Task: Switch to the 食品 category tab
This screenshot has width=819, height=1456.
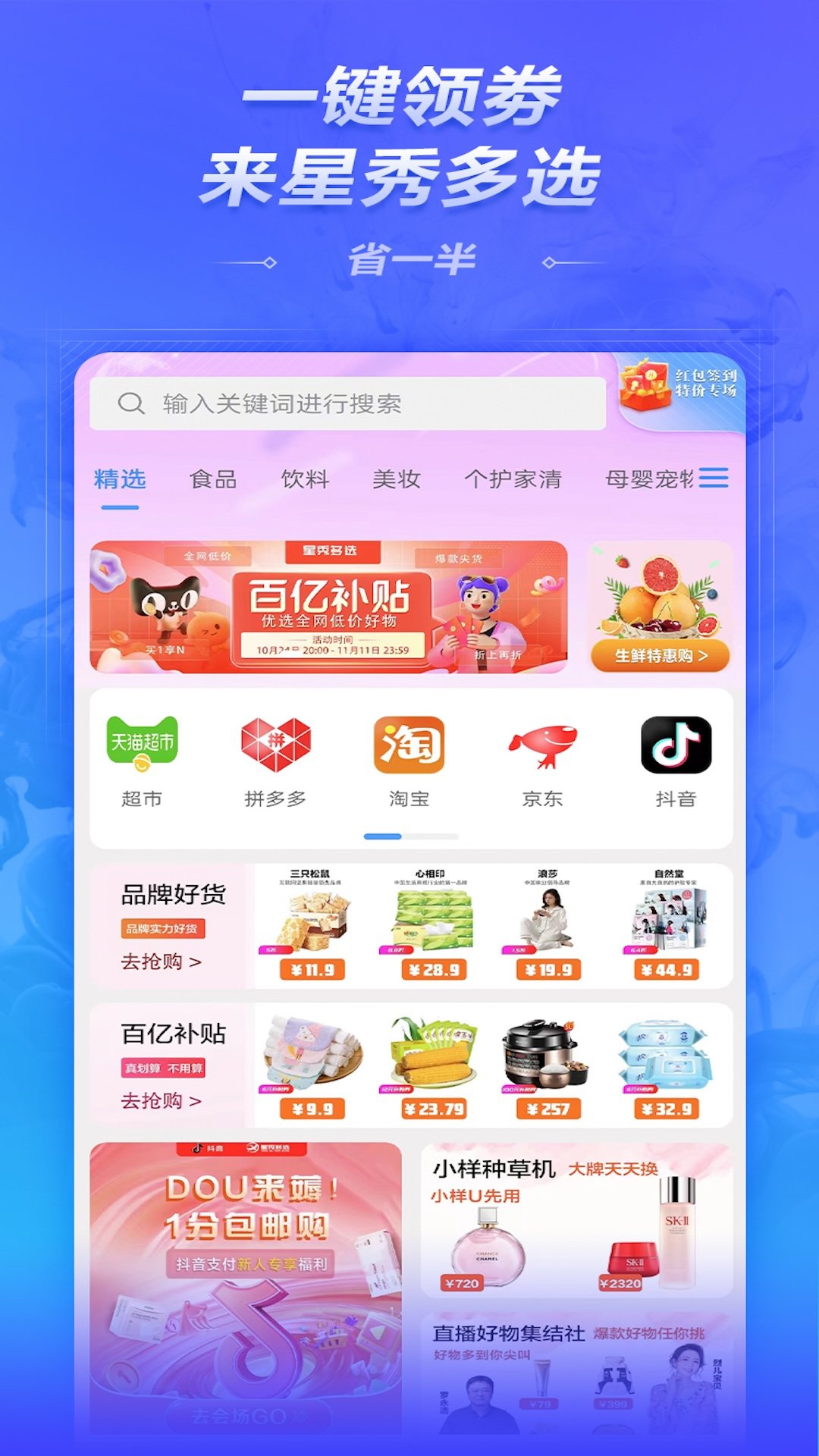Action: pyautogui.click(x=215, y=479)
